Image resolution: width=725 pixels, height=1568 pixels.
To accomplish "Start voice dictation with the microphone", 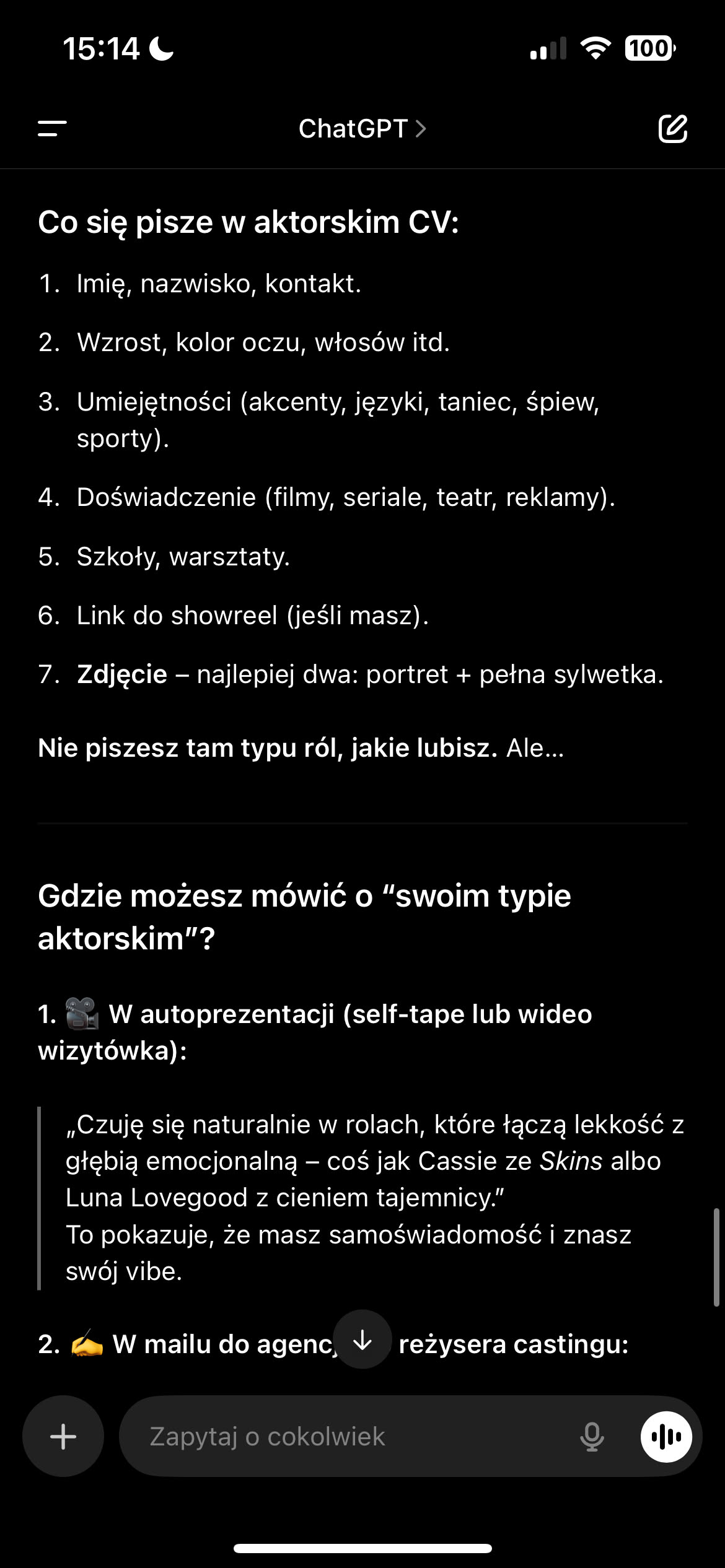I will (592, 1436).
